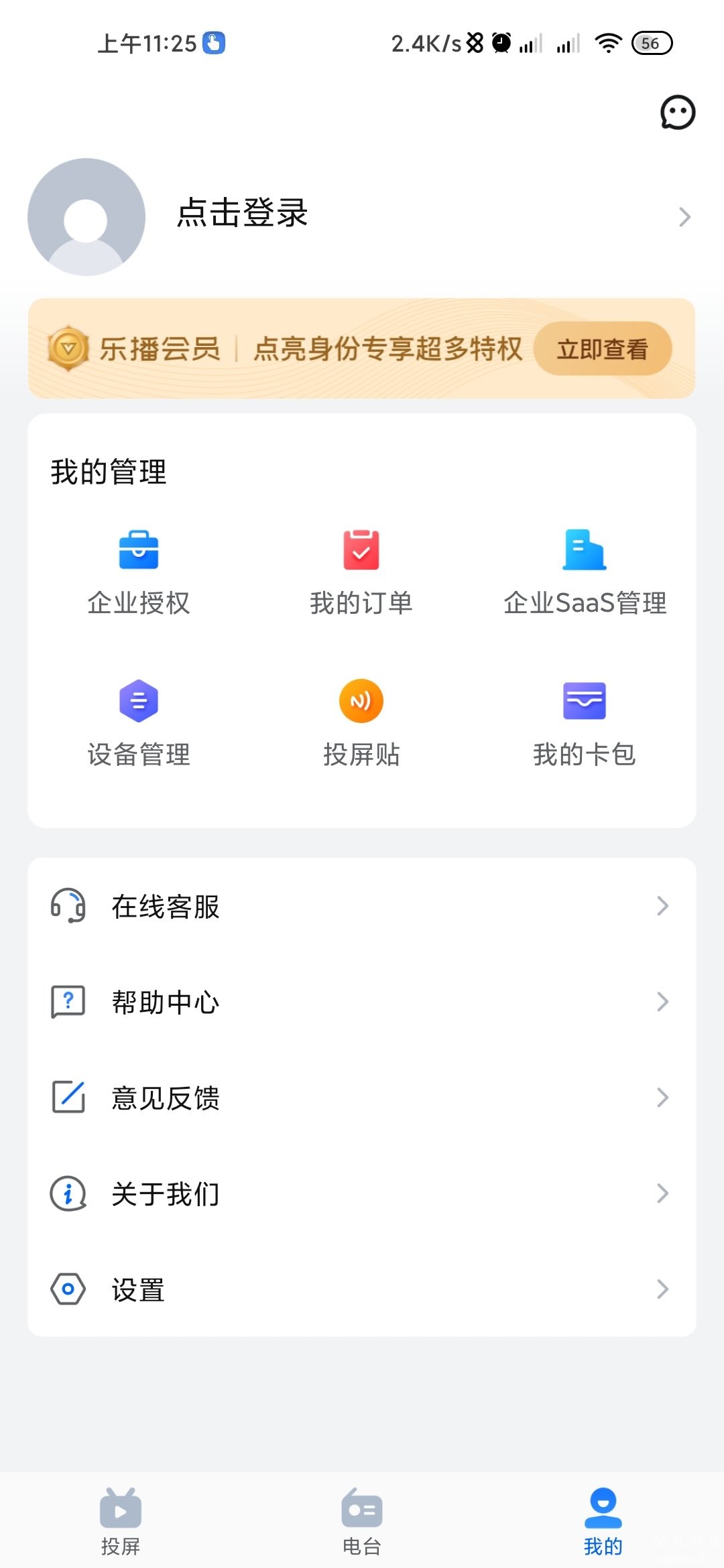Tap the 立即查看 membership button
The width and height of the screenshot is (724, 1568).
click(x=602, y=349)
